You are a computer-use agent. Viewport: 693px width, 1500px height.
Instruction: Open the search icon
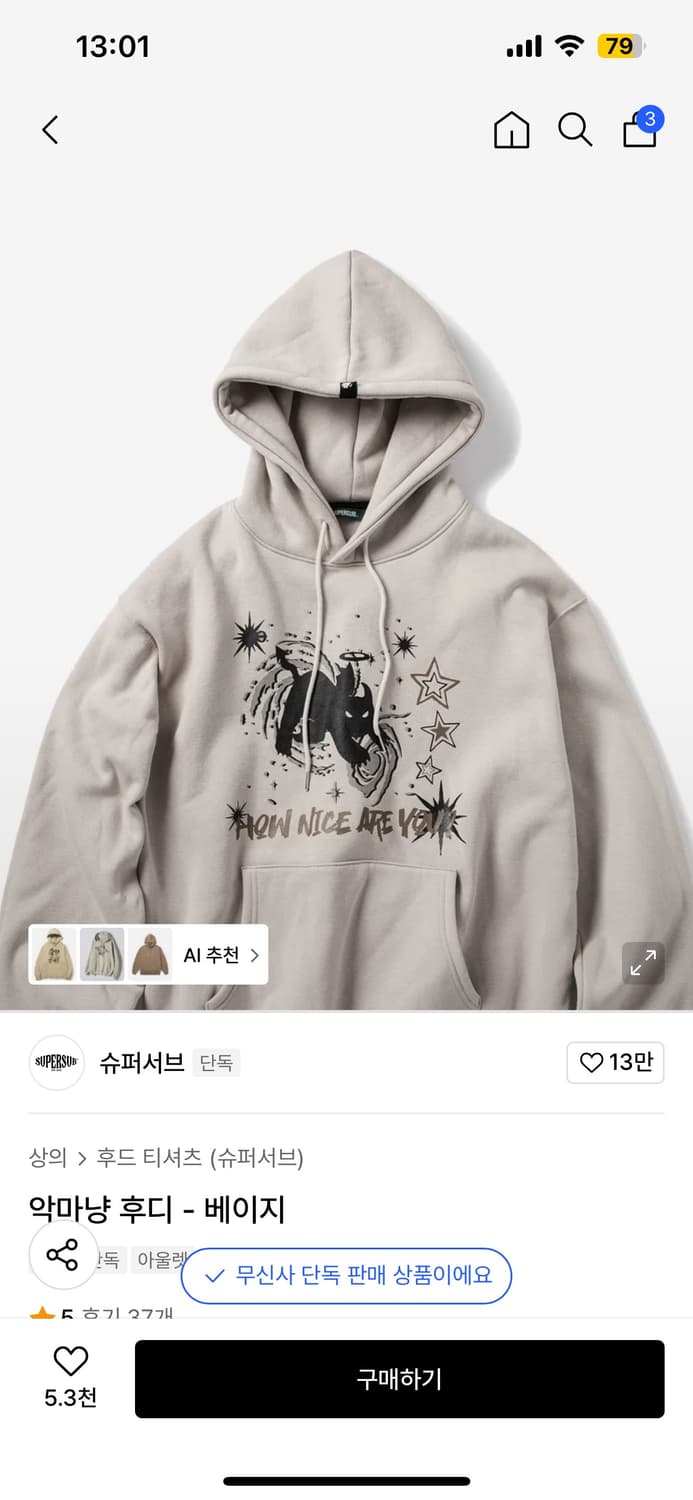click(575, 130)
